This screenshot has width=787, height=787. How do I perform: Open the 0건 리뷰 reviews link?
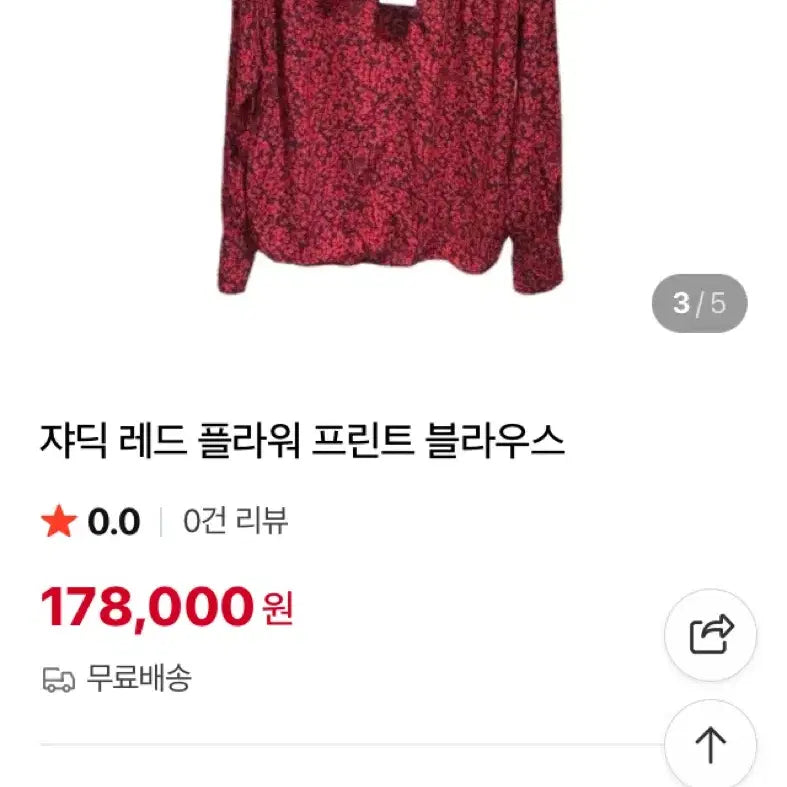236,521
